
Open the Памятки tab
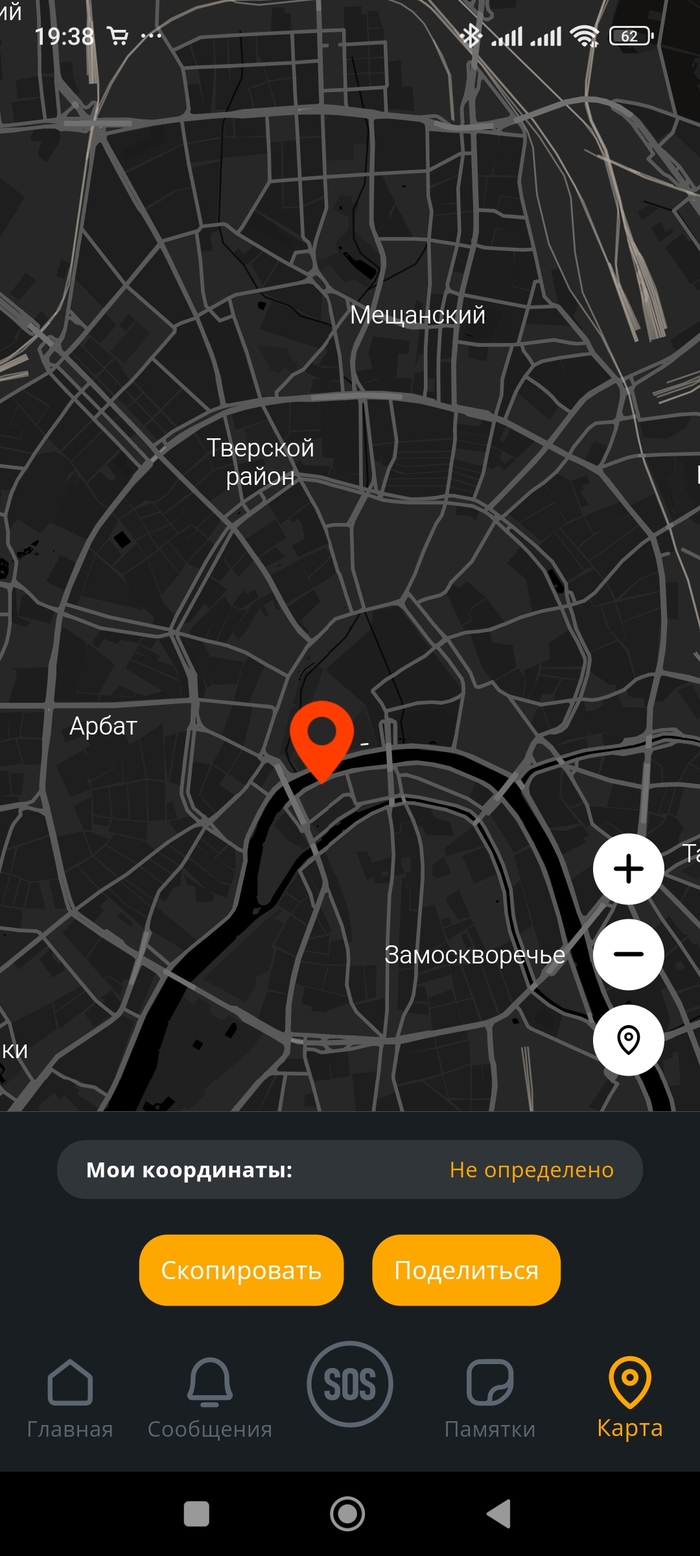pos(490,1398)
